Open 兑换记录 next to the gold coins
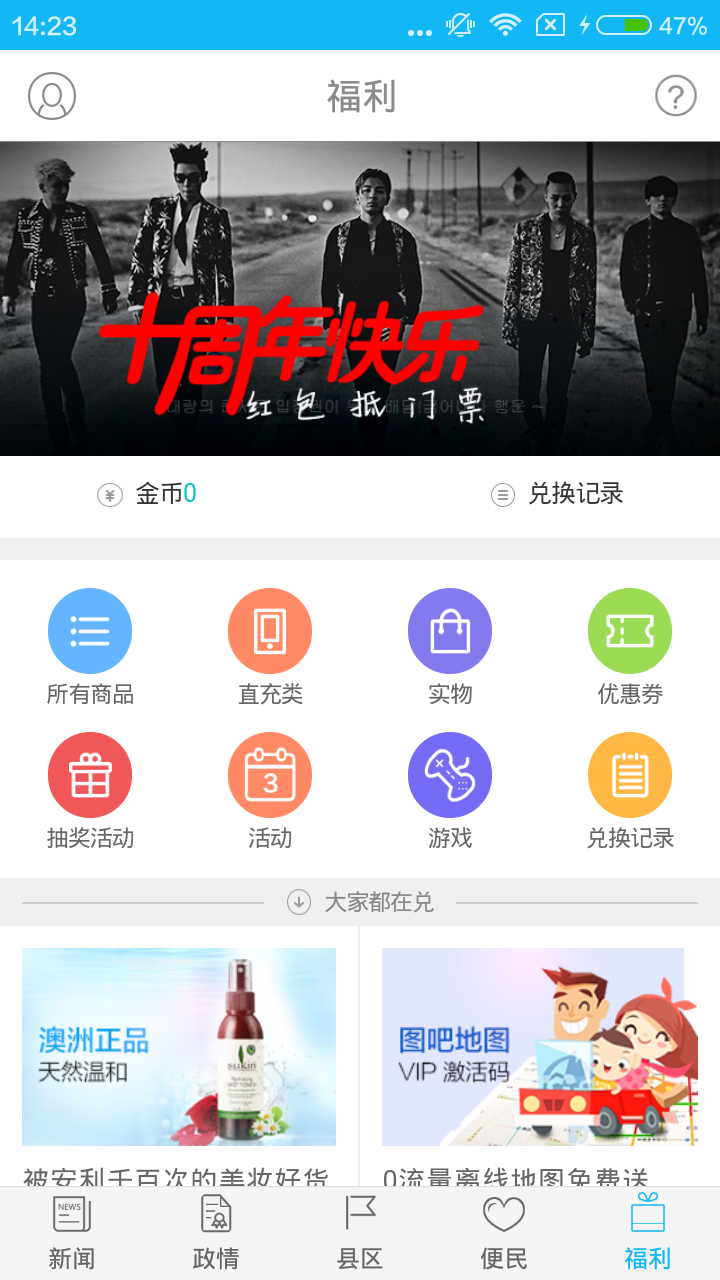The height and width of the screenshot is (1280, 720). click(x=558, y=494)
